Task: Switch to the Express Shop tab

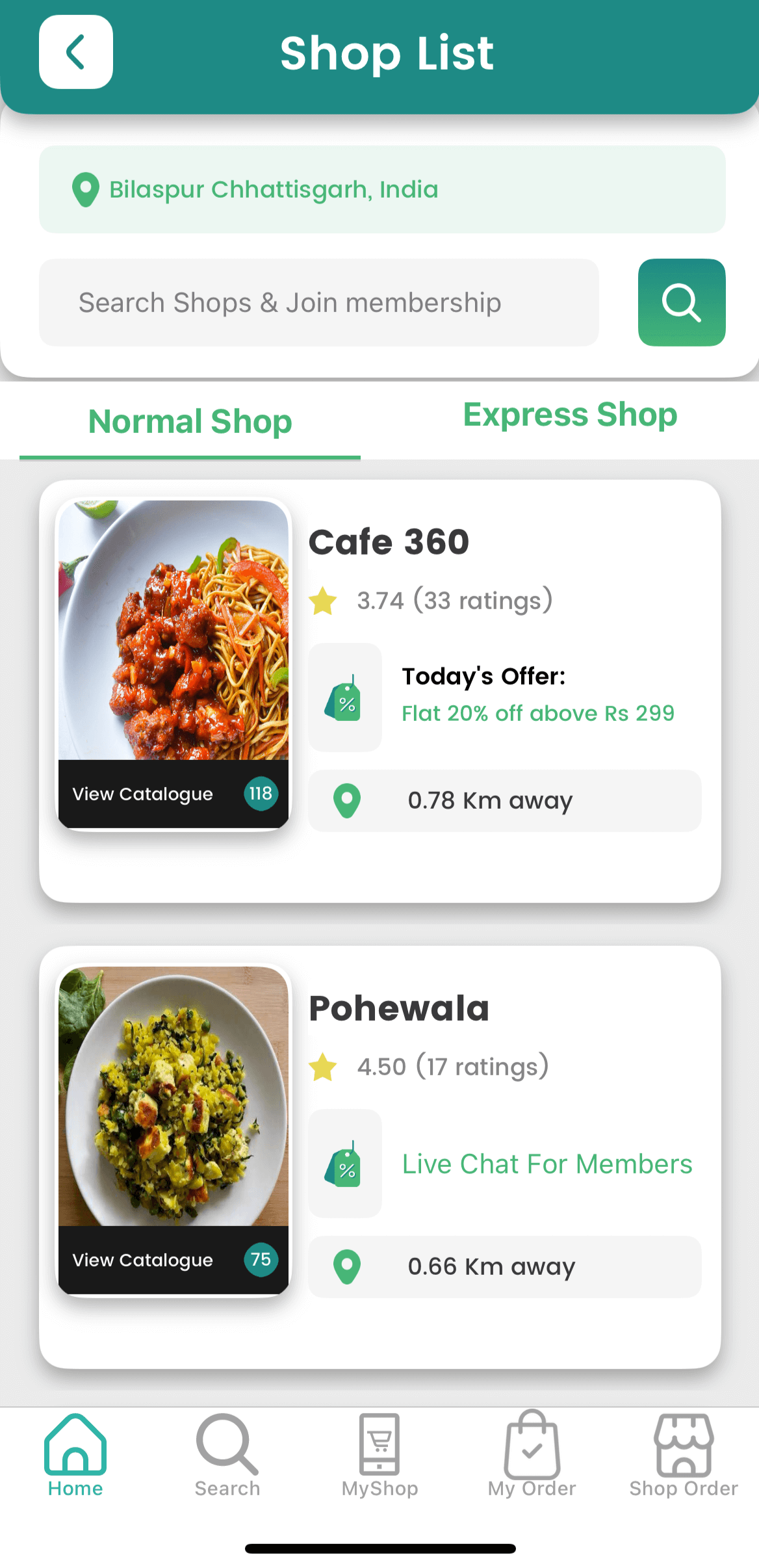Action: pyautogui.click(x=570, y=415)
